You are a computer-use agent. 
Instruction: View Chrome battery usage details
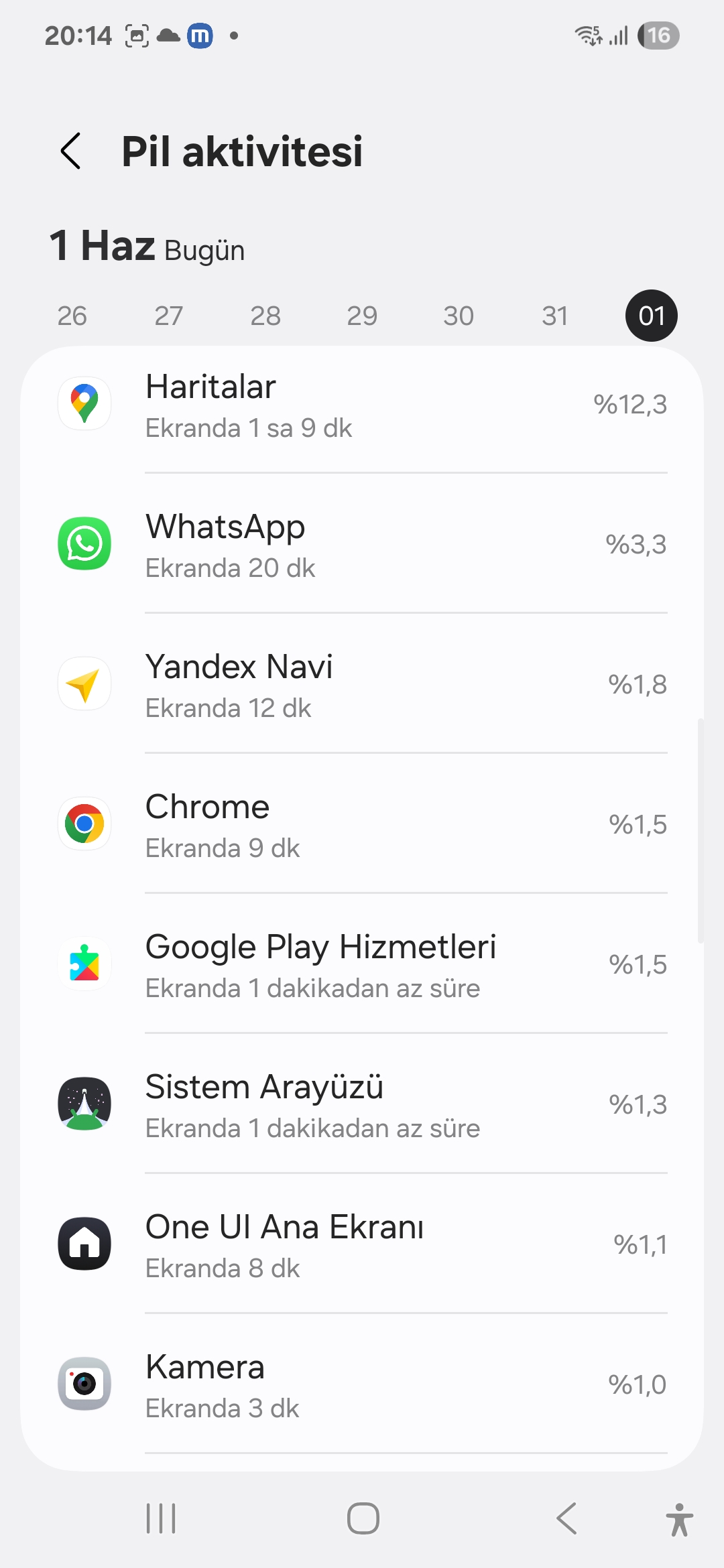pyautogui.click(x=362, y=824)
